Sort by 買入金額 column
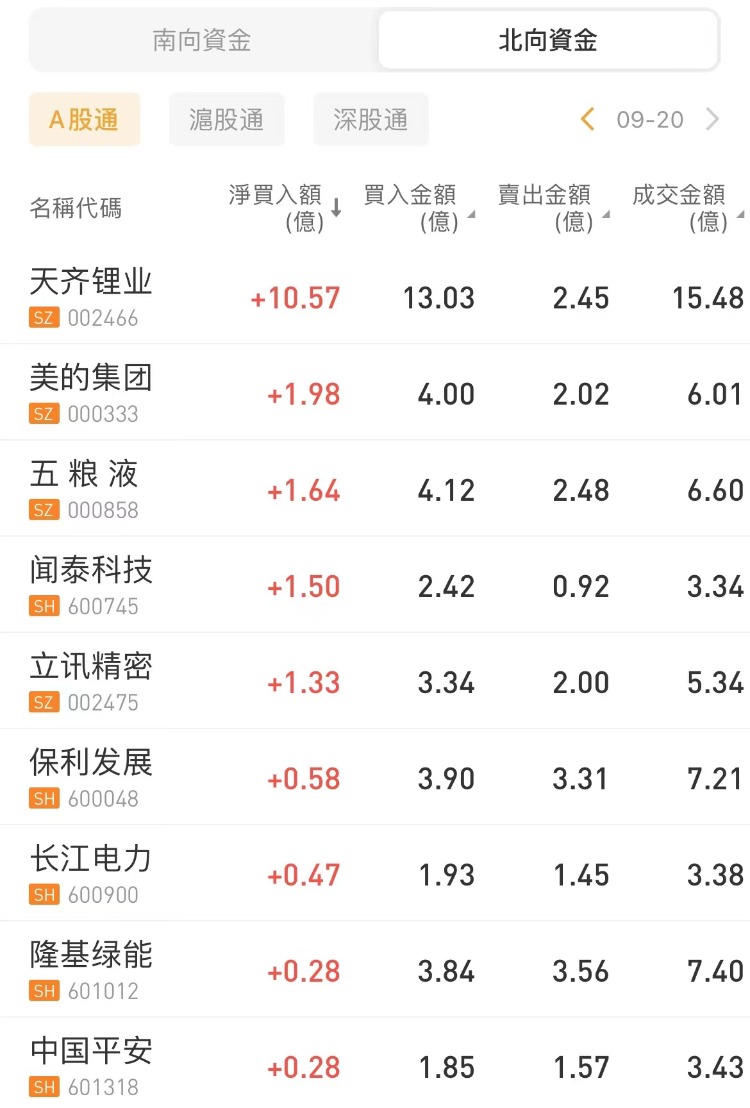750x1108 pixels. coord(418,208)
